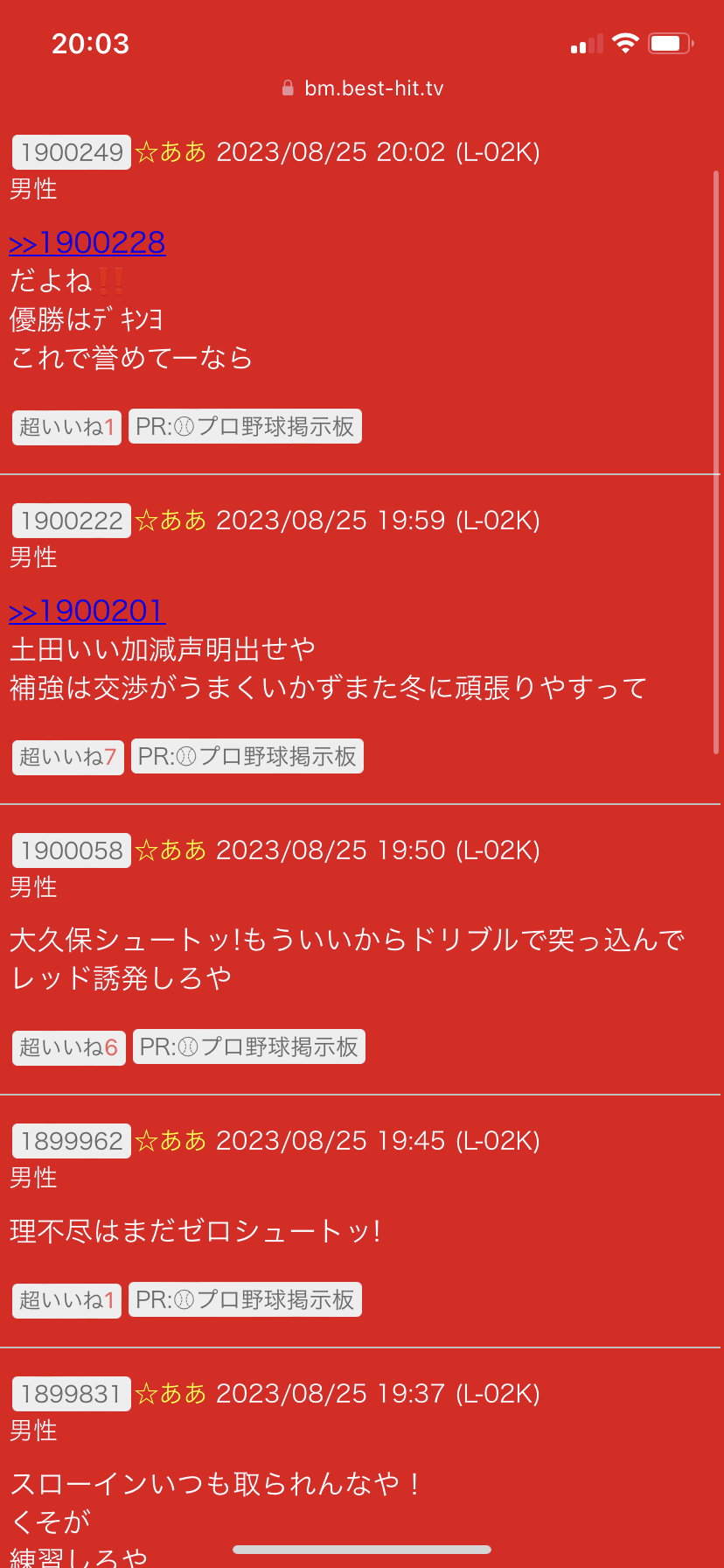The width and height of the screenshot is (724, 1568).
Task: Open the reply link >>1900228
Action: click(x=87, y=242)
